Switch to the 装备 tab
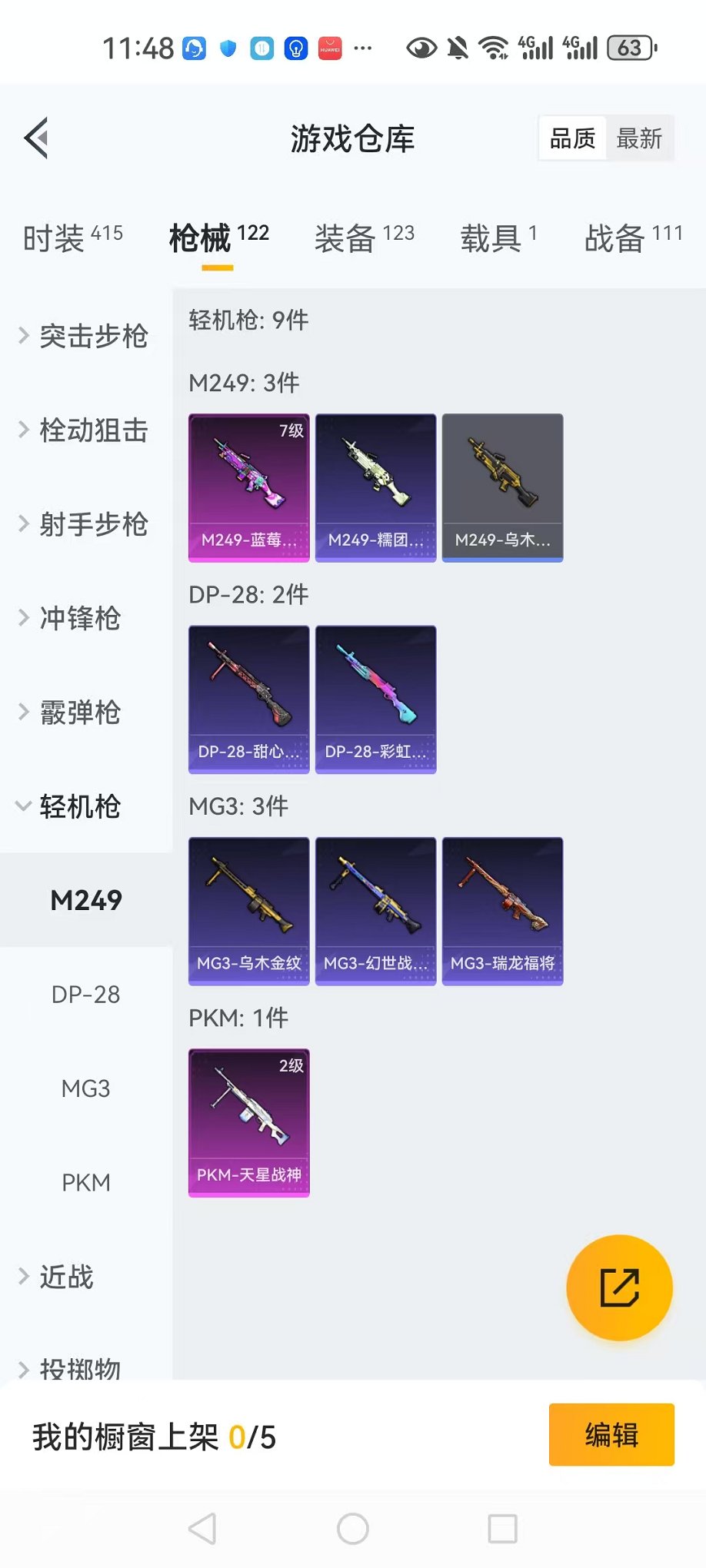 pyautogui.click(x=364, y=238)
